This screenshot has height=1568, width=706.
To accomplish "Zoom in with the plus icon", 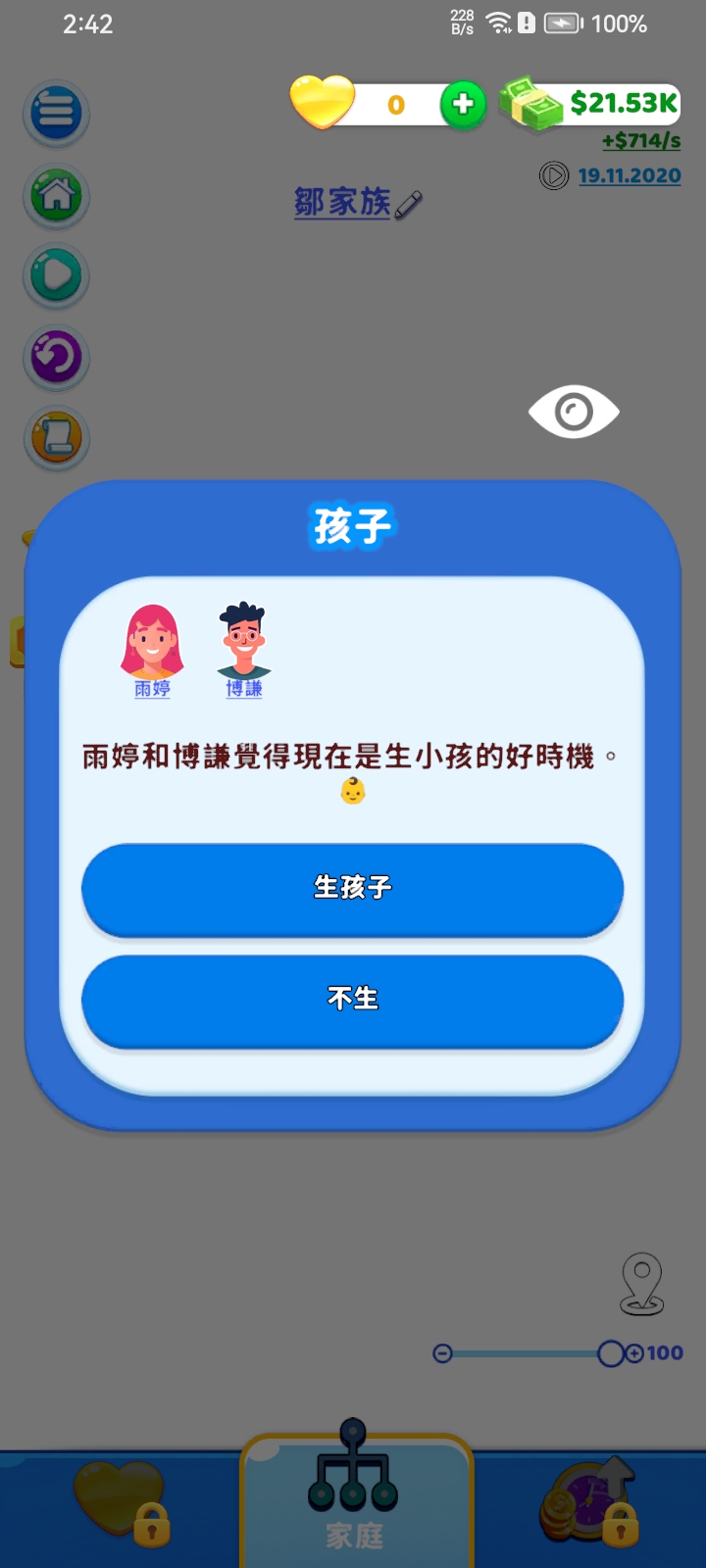I will (x=634, y=1353).
